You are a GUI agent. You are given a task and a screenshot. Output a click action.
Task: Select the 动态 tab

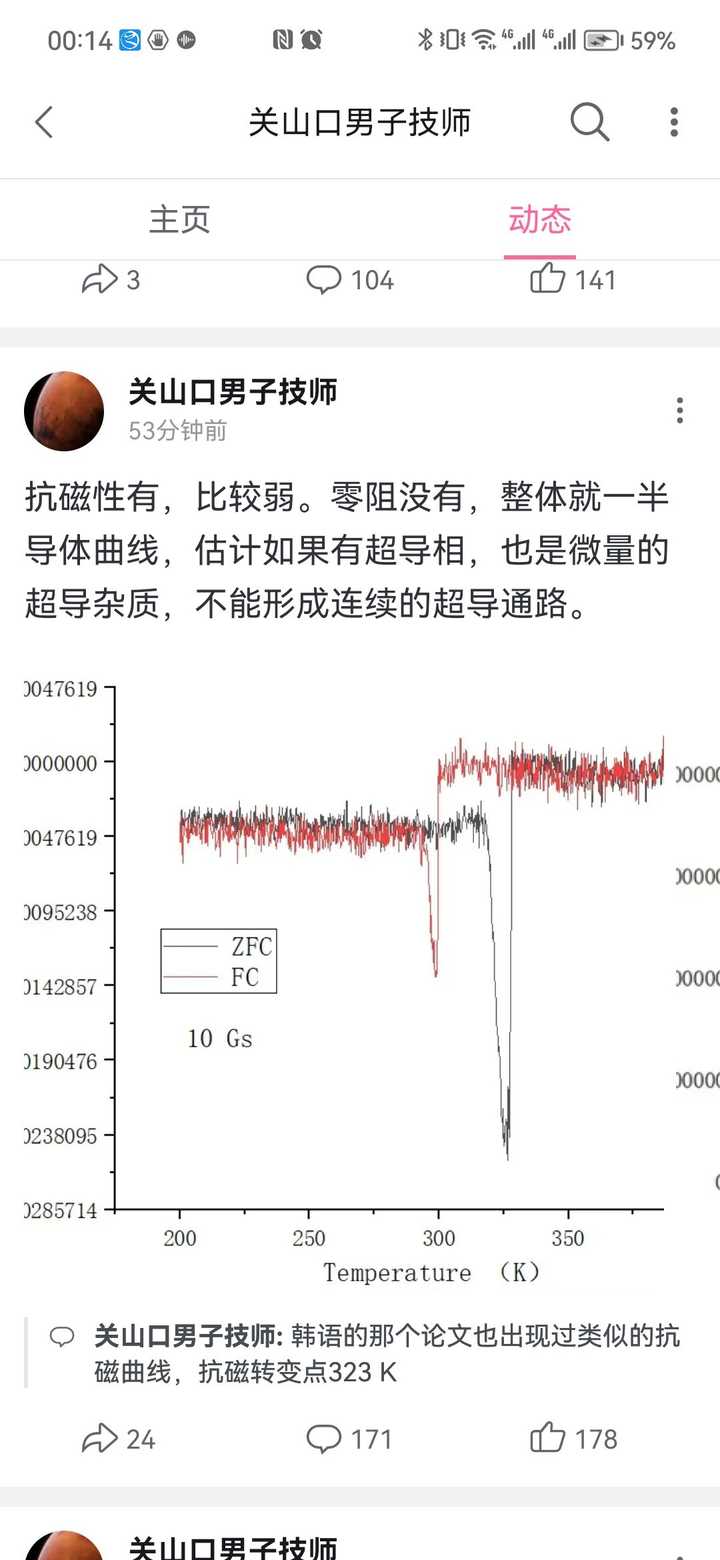click(540, 219)
